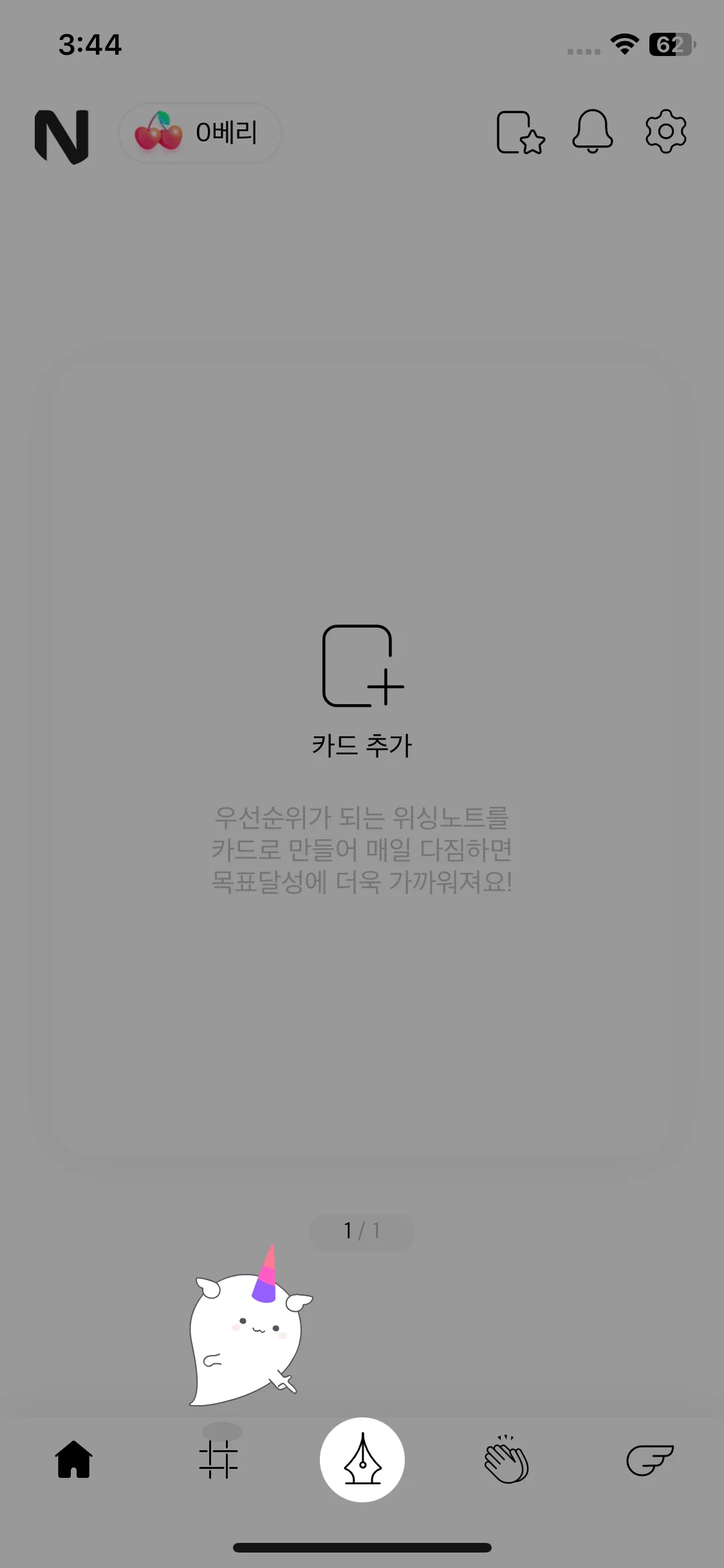Viewport: 724px width, 1568px height.
Task: Select the home icon in bottom navigation
Action: click(x=72, y=1459)
